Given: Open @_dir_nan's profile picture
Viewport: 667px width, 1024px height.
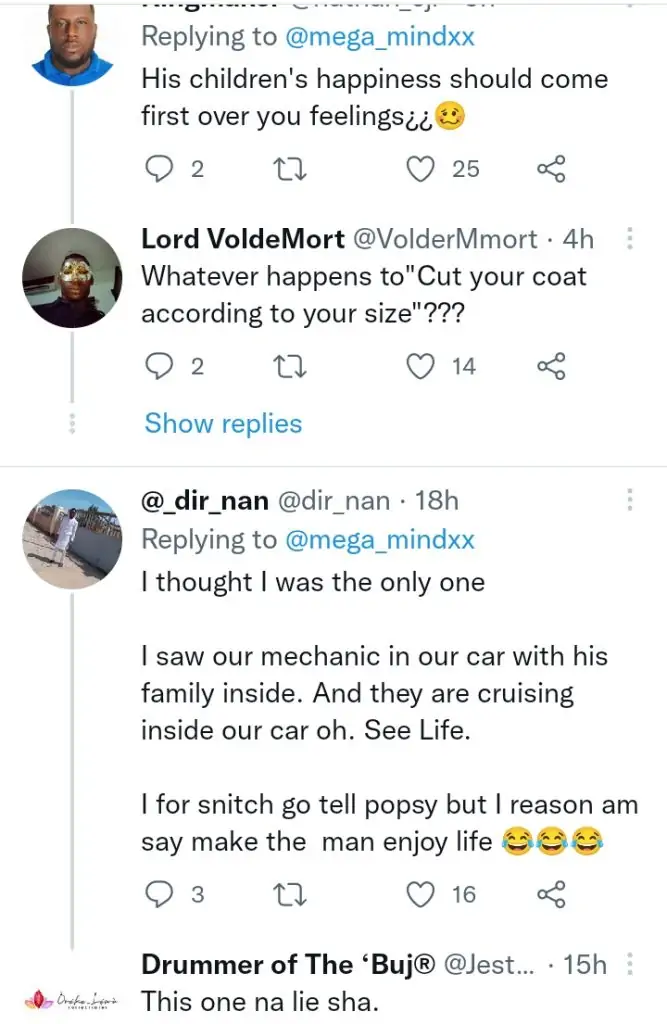Looking at the screenshot, I should coord(71,538).
